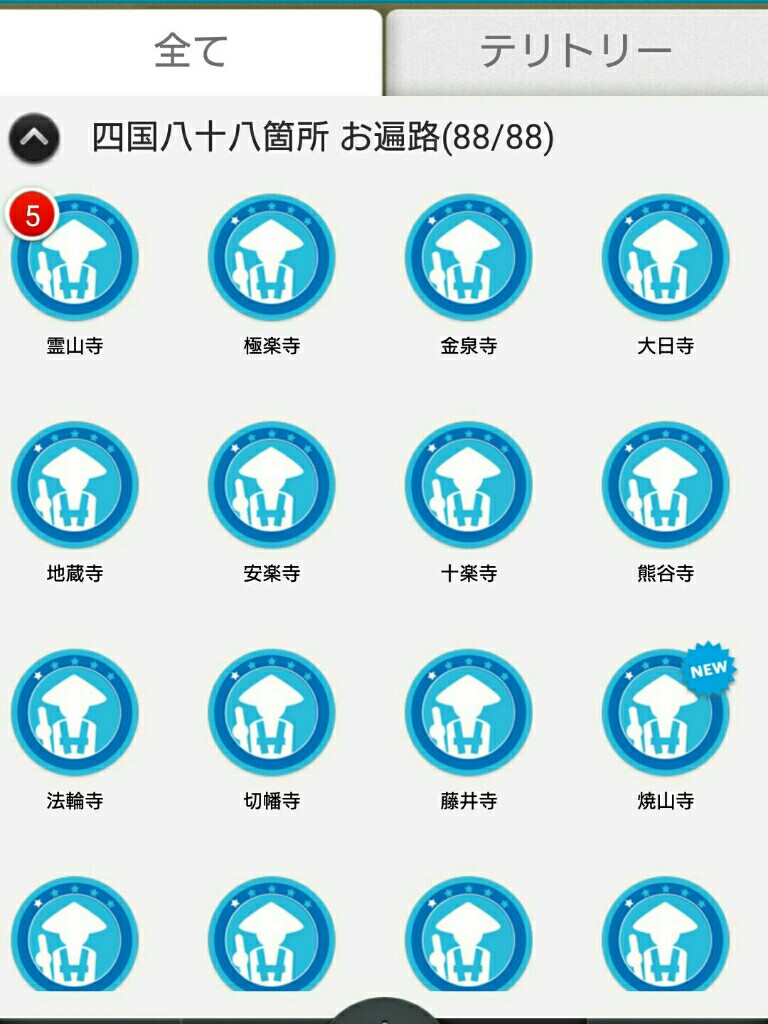
Task: Select the 金泉寺 badge
Action: pos(468,258)
